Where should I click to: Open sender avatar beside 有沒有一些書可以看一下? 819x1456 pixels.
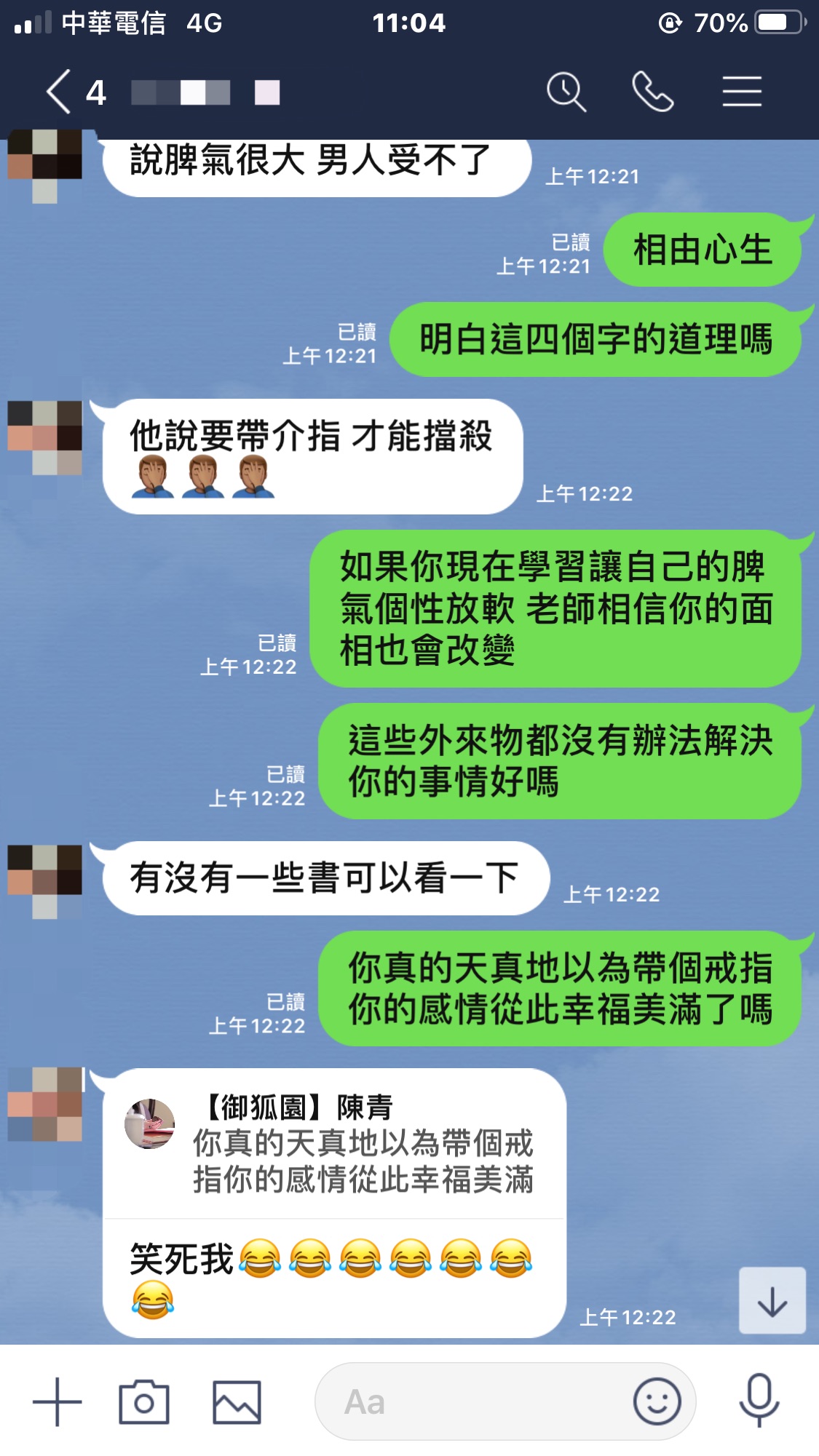pos(44,880)
